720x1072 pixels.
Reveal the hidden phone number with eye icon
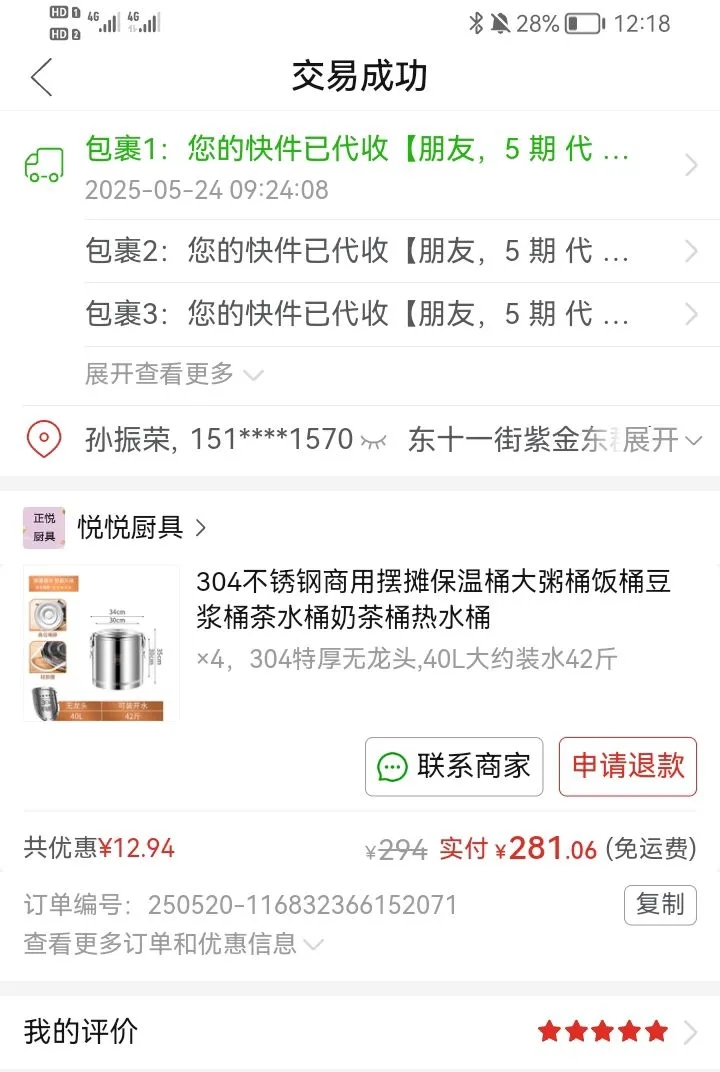coord(374,440)
